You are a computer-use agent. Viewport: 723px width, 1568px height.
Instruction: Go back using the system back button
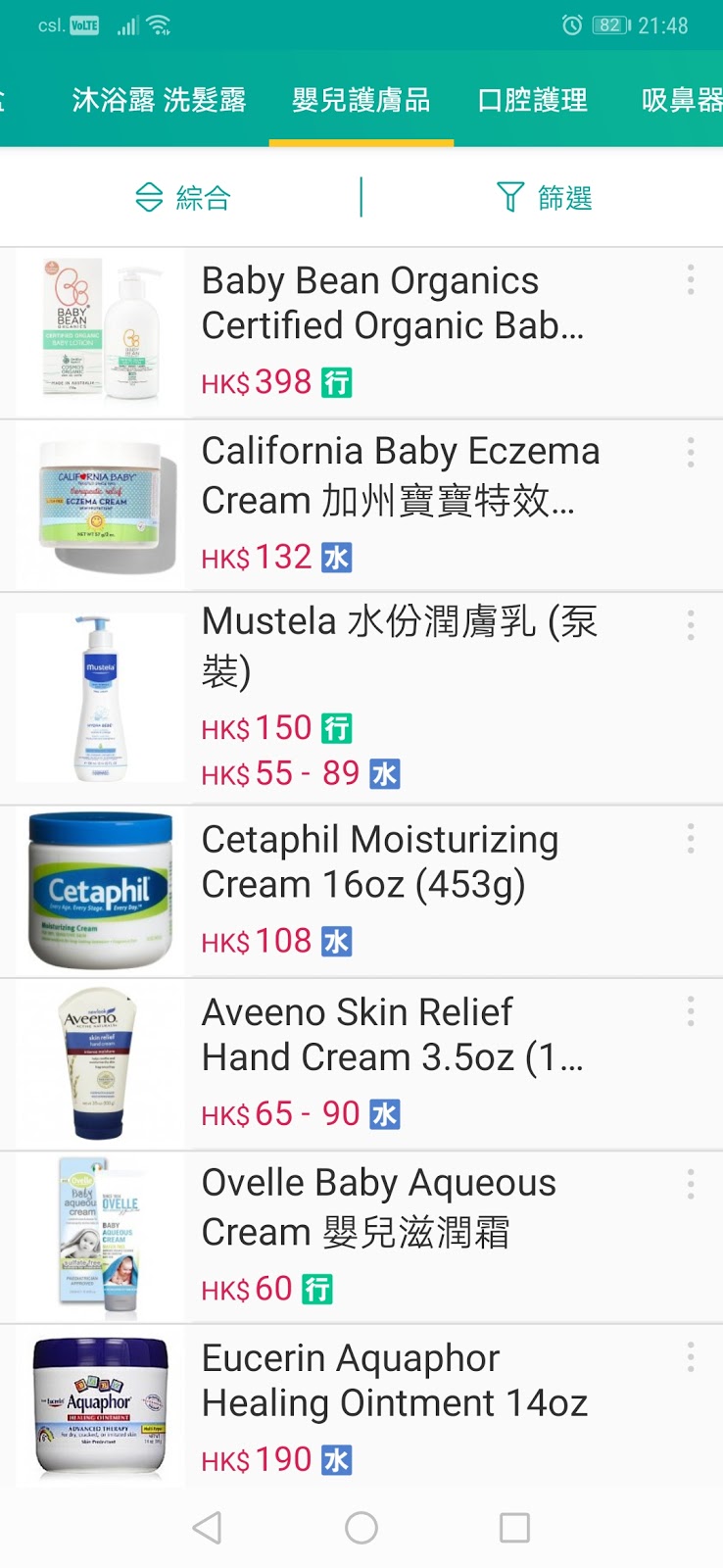207,1527
